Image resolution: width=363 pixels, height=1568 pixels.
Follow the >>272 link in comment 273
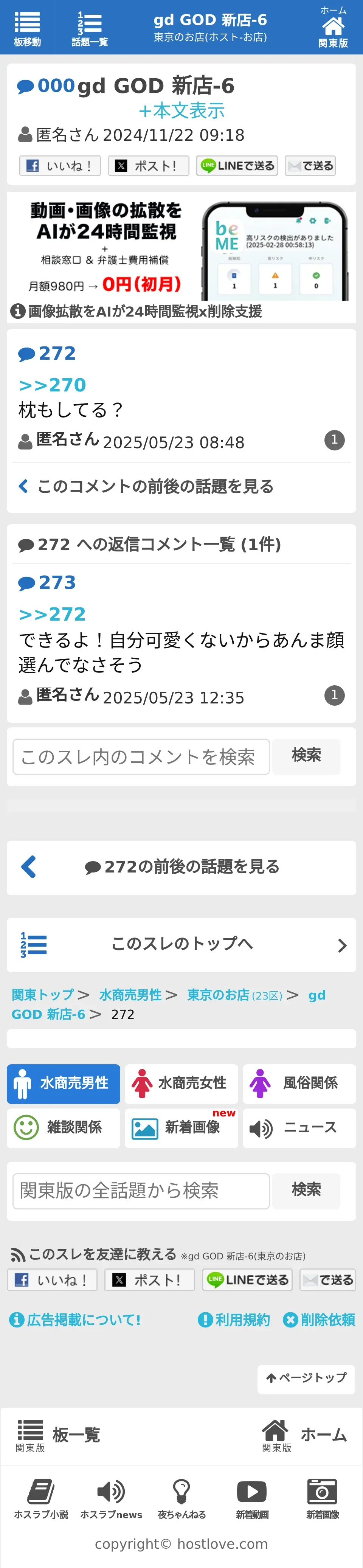[53, 614]
